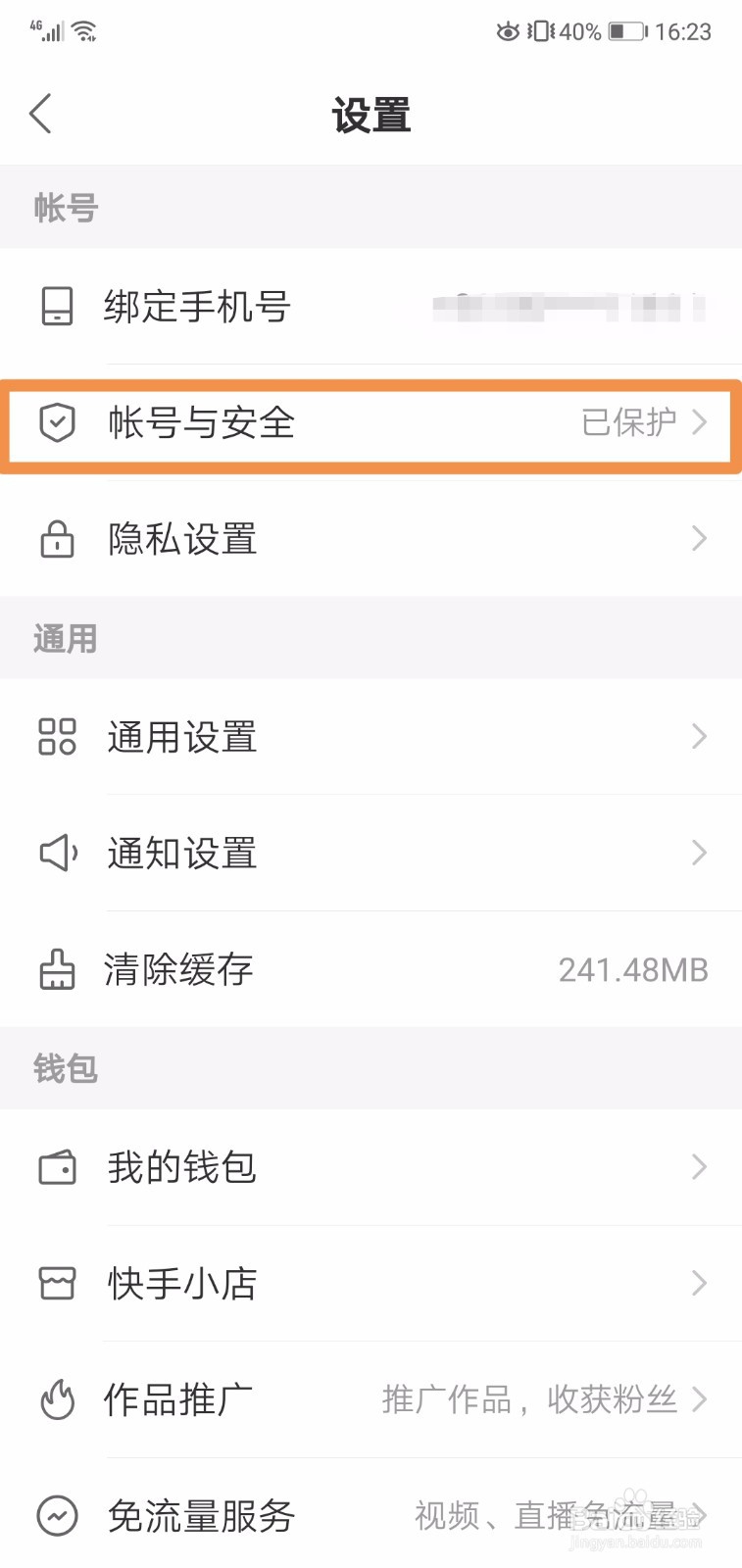Viewport: 742px width, 1568px height.
Task: Click the back arrow in the title bar
Action: [x=39, y=113]
